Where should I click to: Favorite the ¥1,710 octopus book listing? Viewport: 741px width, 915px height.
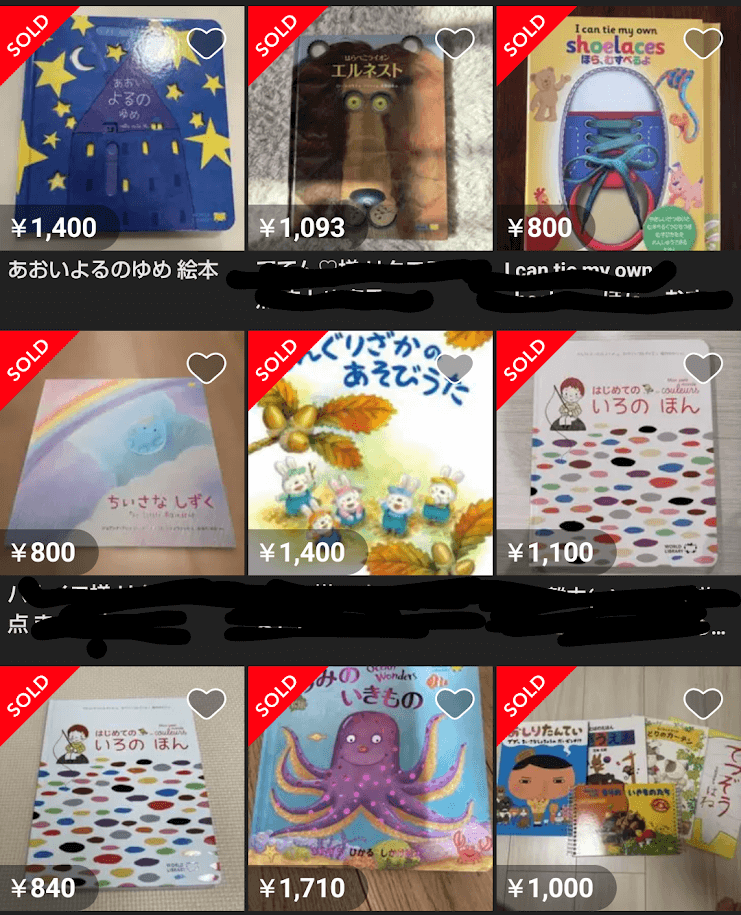(x=456, y=704)
